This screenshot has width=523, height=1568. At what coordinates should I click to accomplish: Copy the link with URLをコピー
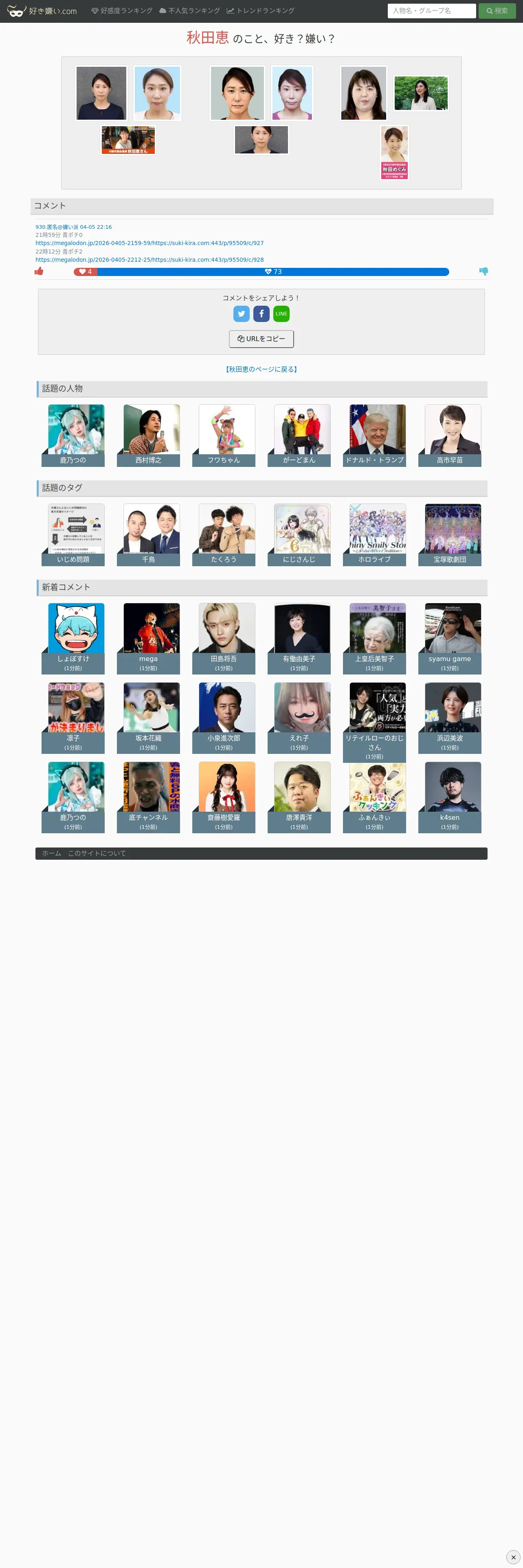click(261, 339)
